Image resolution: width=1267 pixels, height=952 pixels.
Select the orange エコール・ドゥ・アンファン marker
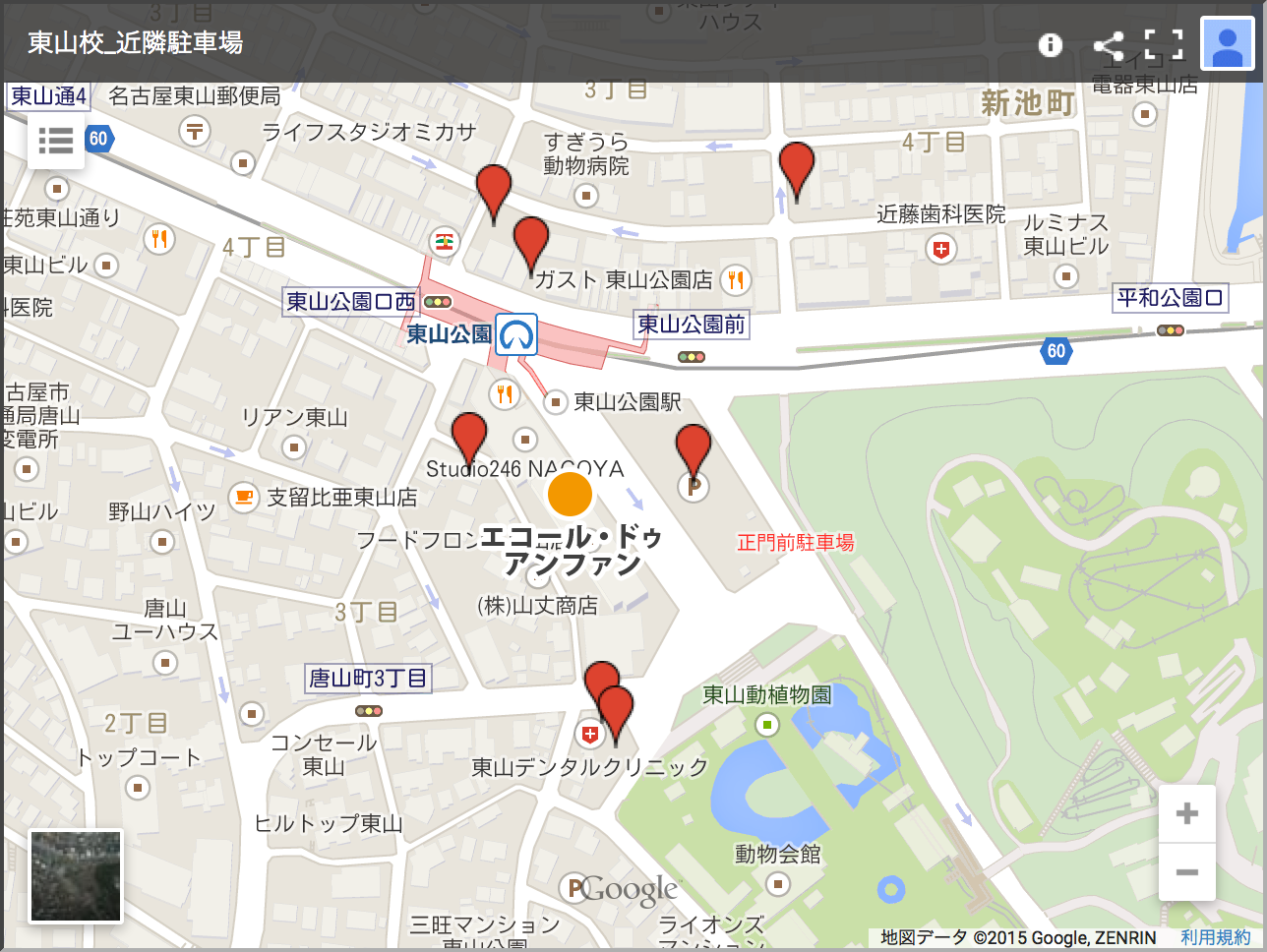570,494
